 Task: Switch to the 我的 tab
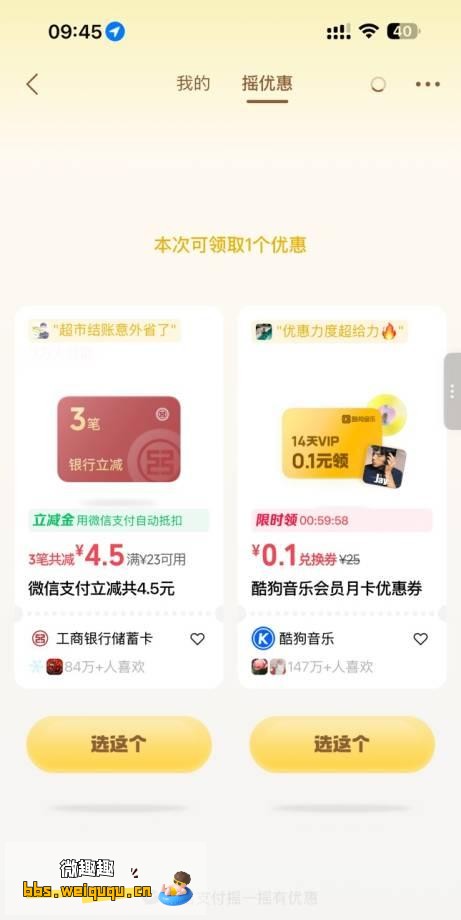193,83
